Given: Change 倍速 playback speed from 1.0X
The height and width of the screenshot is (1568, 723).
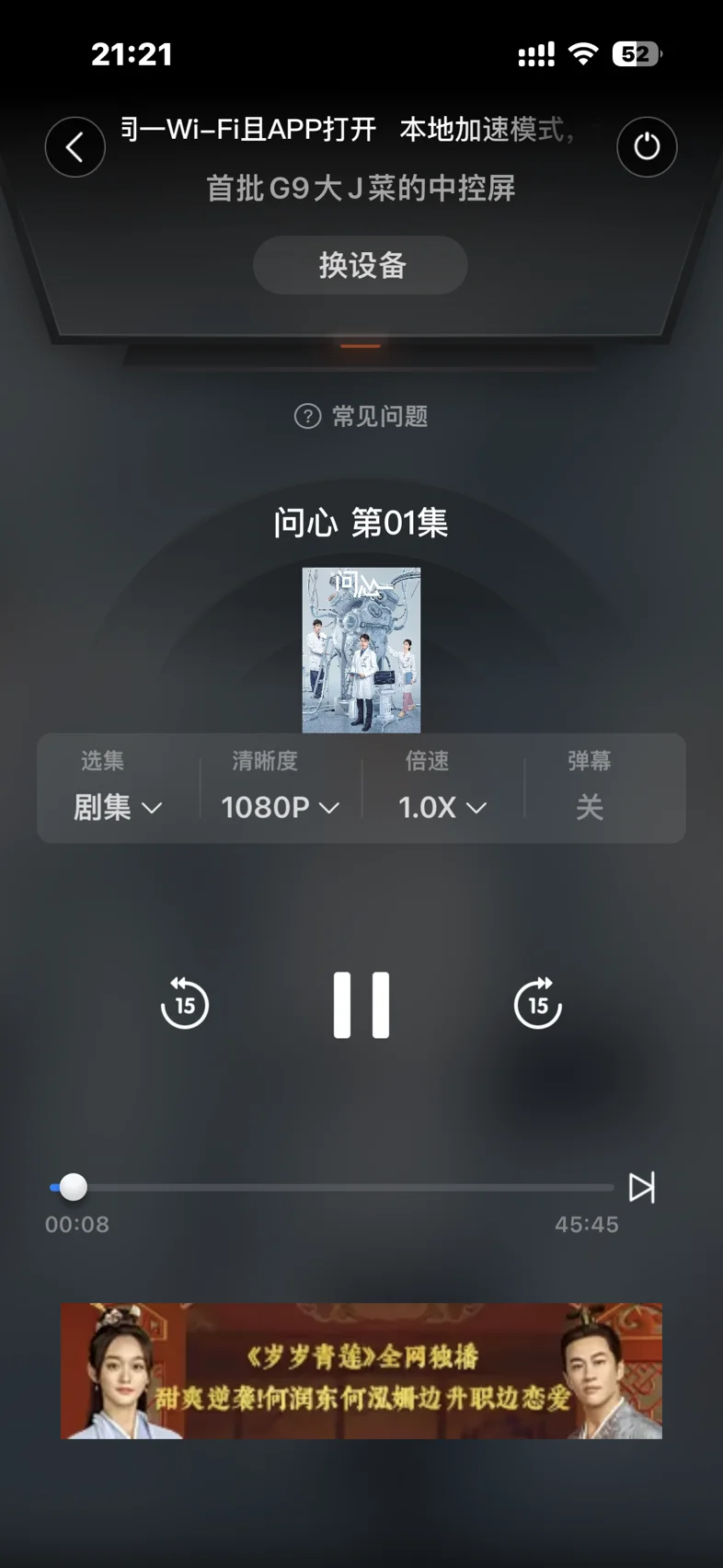Looking at the screenshot, I should point(442,788).
